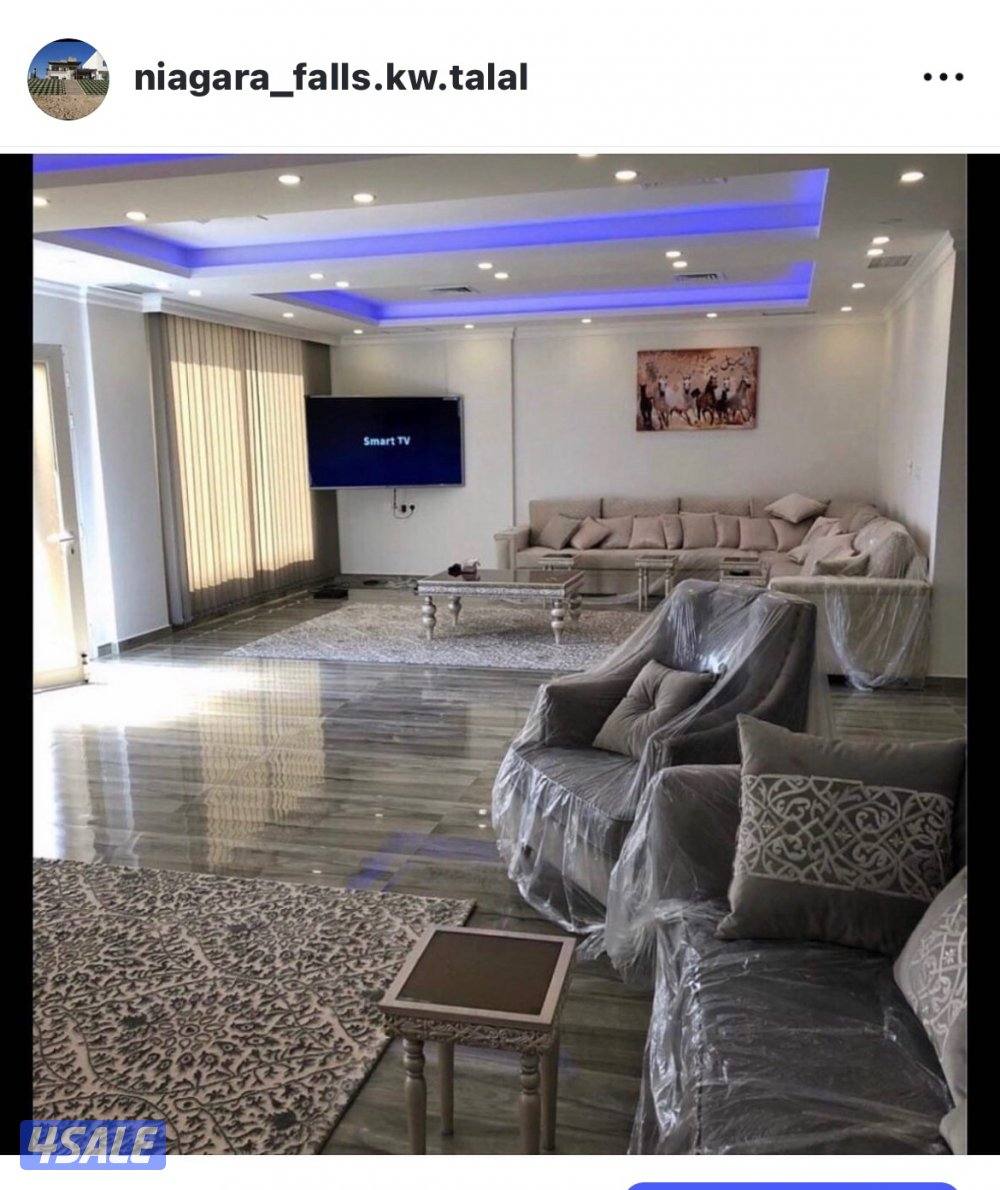Image resolution: width=1000 pixels, height=1190 pixels.
Task: Tap the niagara_falls.kw.talal username
Action: coord(330,78)
